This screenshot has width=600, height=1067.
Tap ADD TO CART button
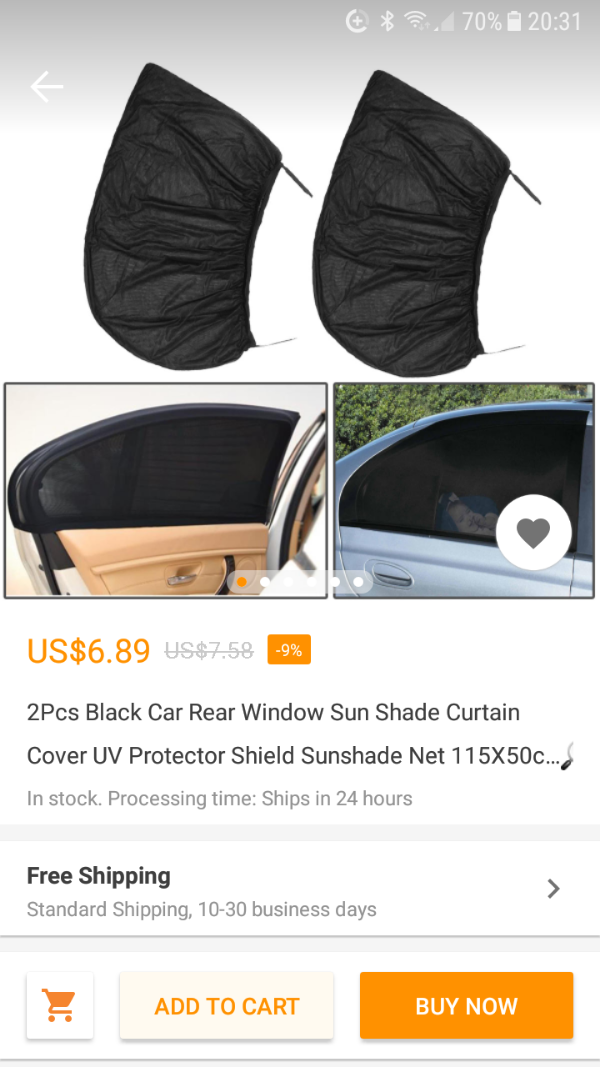(227, 1005)
